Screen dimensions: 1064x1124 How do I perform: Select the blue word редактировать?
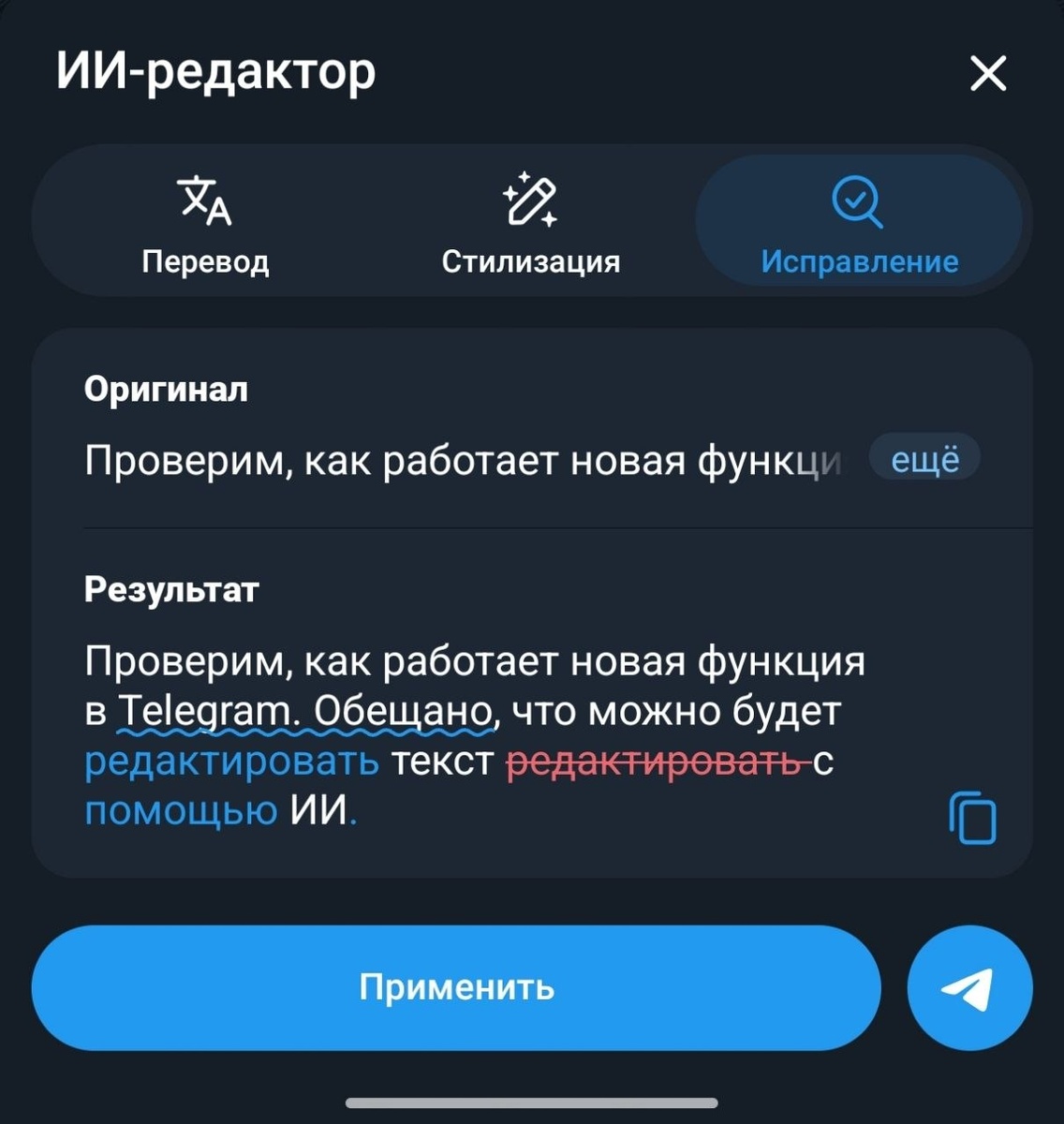click(225, 762)
